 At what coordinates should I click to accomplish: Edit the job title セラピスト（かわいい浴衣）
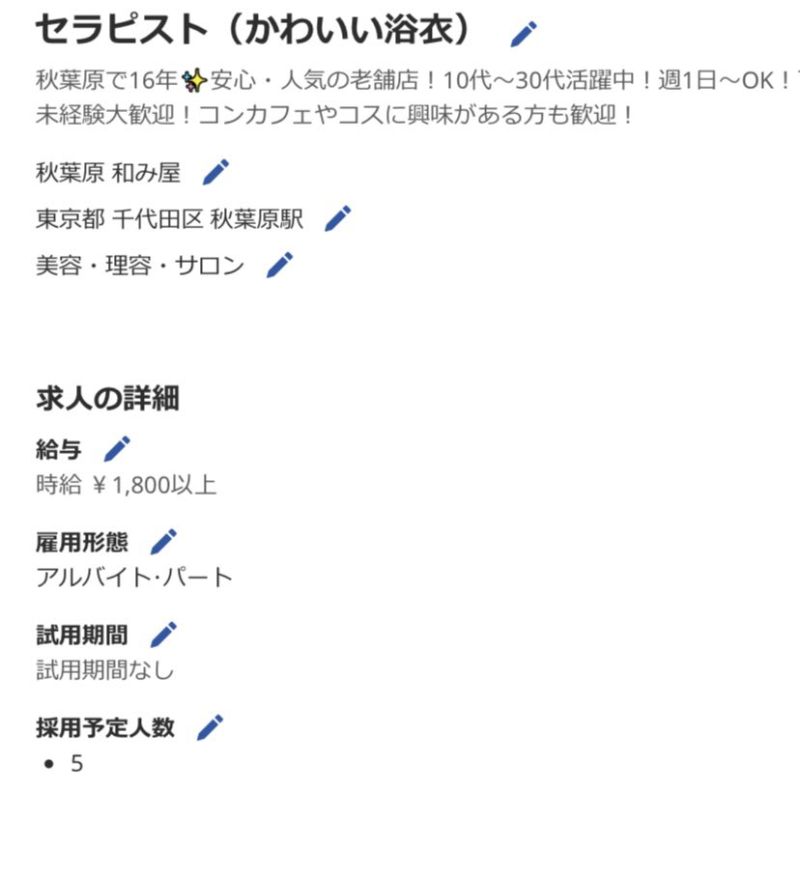(x=524, y=34)
